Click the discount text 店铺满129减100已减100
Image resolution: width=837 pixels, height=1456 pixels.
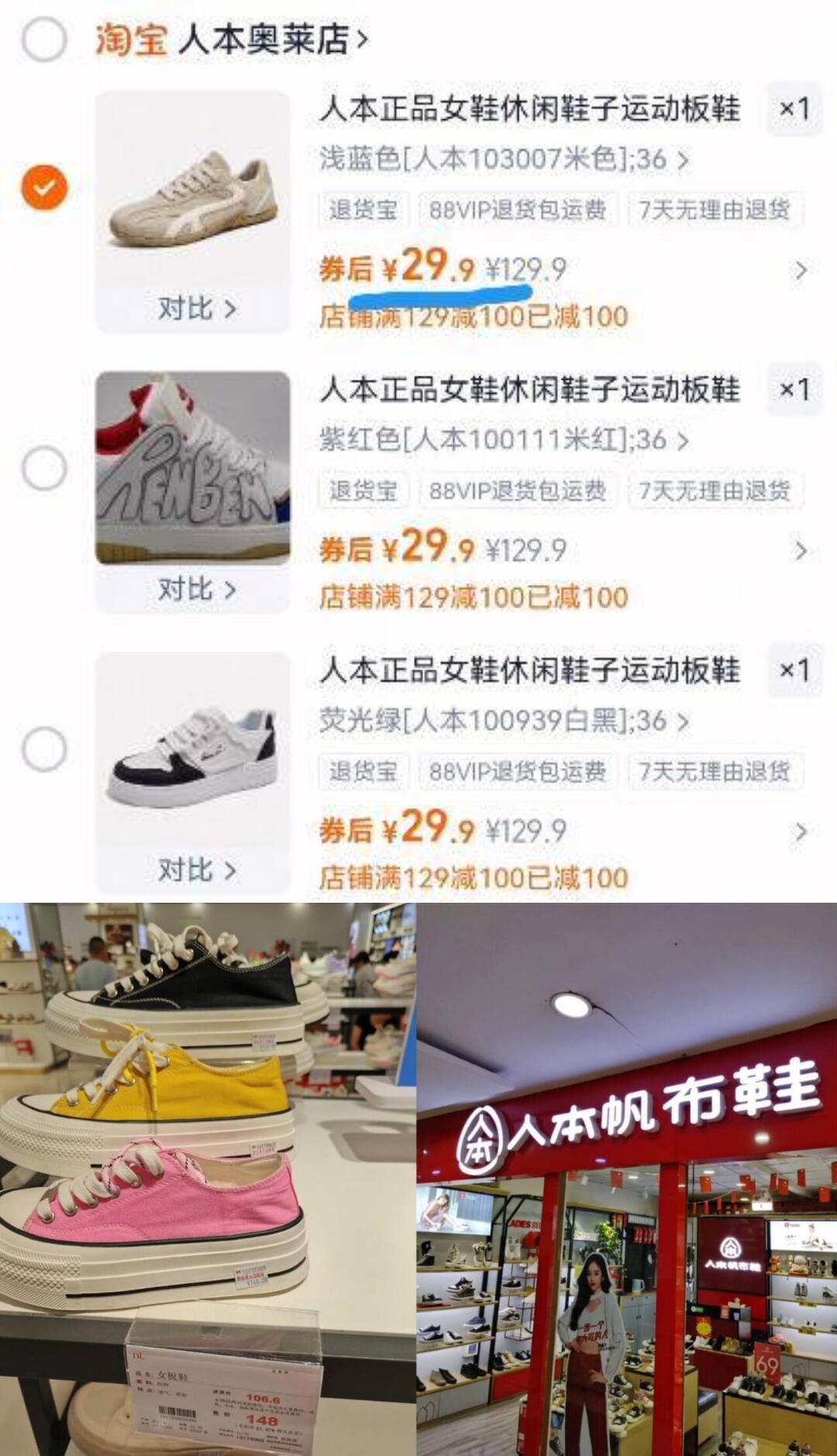pos(473,315)
